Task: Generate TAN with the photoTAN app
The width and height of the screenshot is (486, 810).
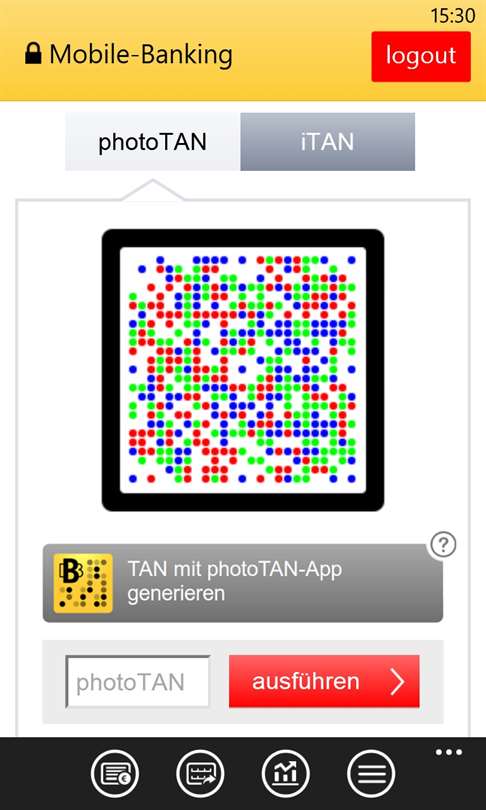Action: coord(243,583)
